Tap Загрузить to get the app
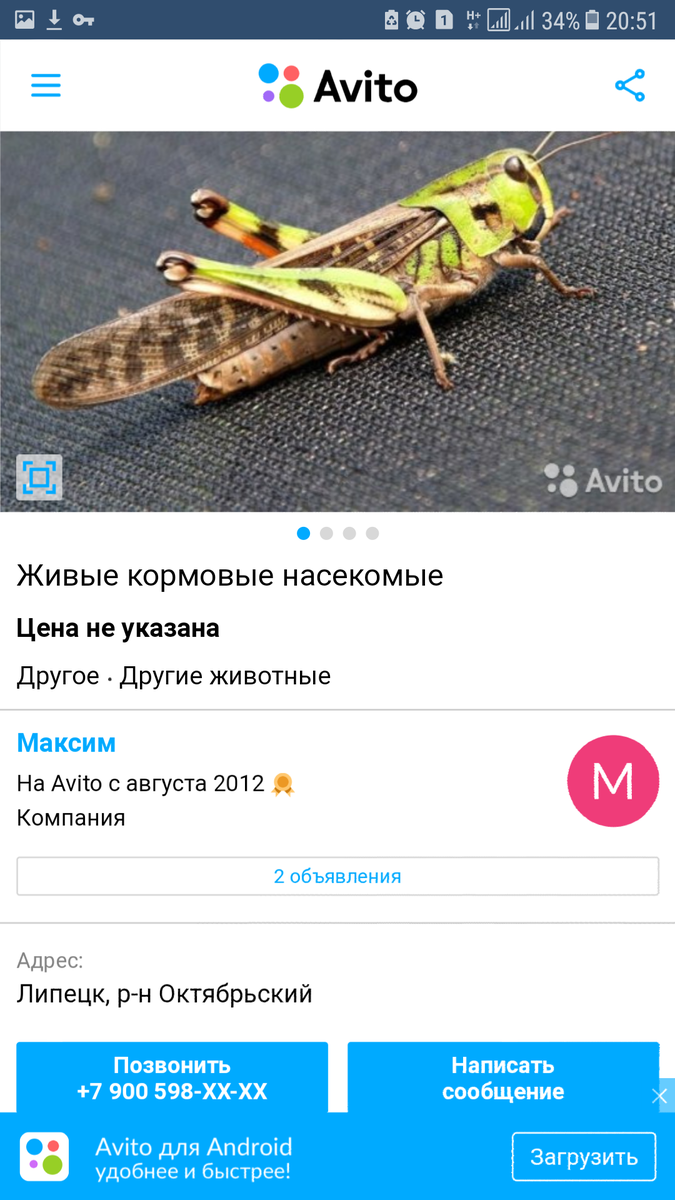The image size is (675, 1200). click(584, 1157)
